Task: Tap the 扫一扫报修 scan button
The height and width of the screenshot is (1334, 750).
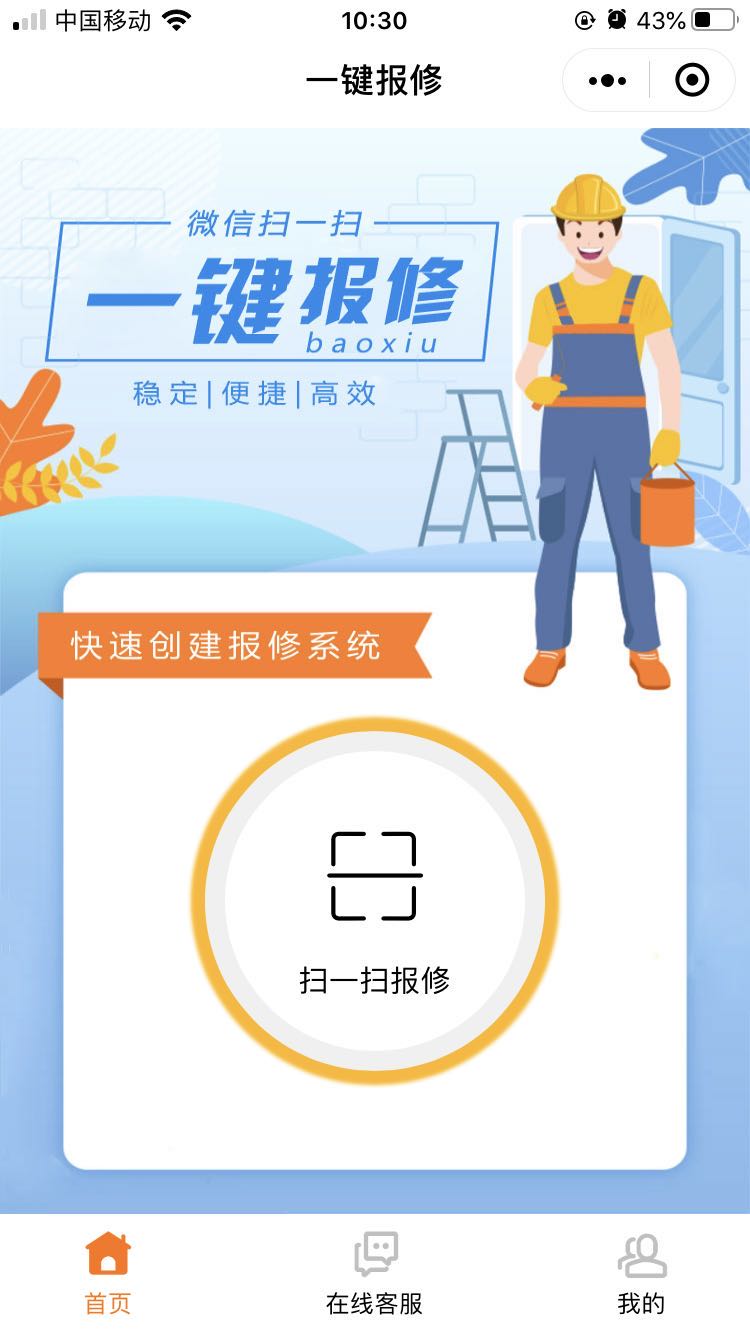Action: 374,901
